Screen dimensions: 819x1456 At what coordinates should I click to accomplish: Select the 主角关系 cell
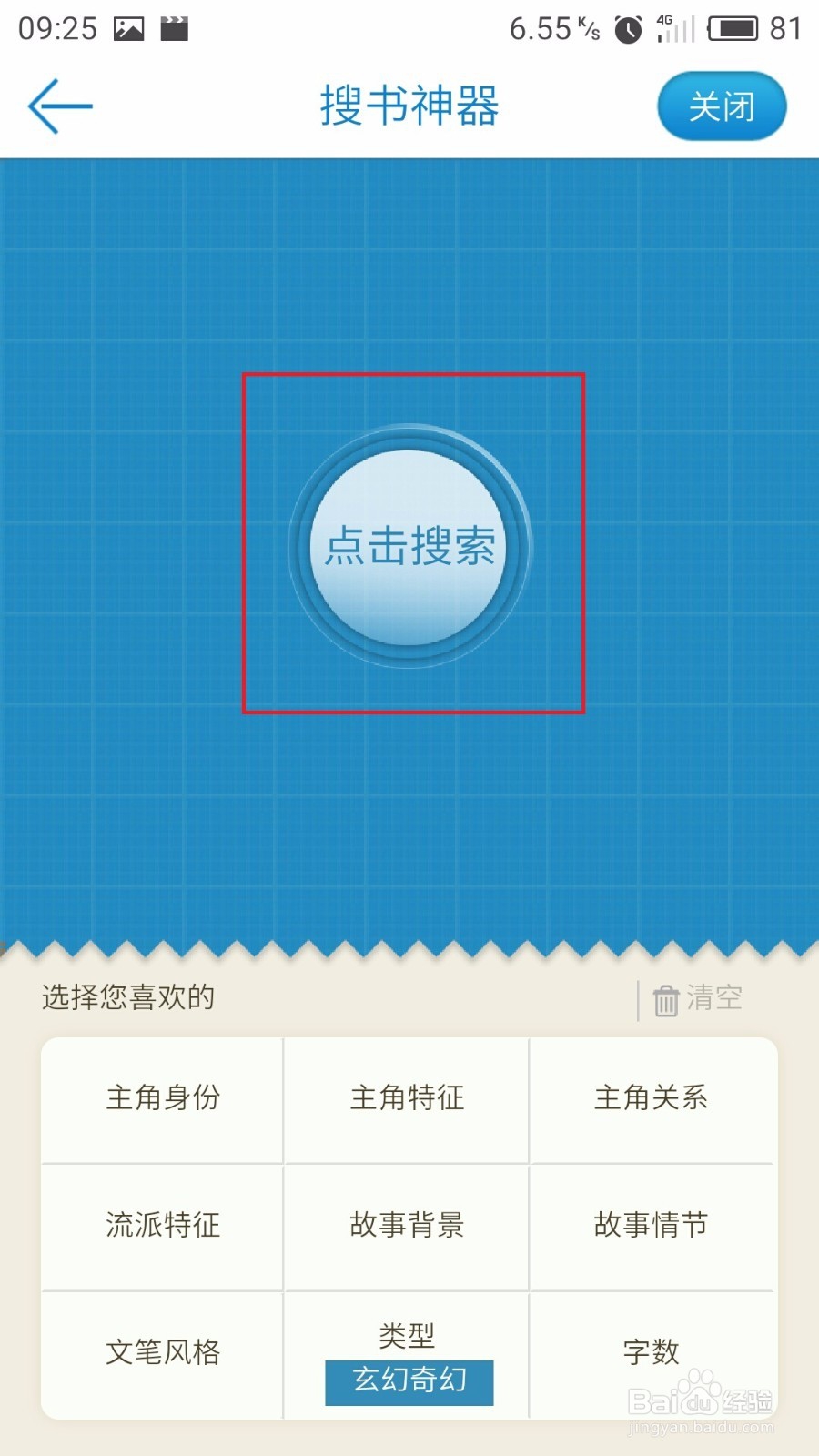click(652, 1099)
